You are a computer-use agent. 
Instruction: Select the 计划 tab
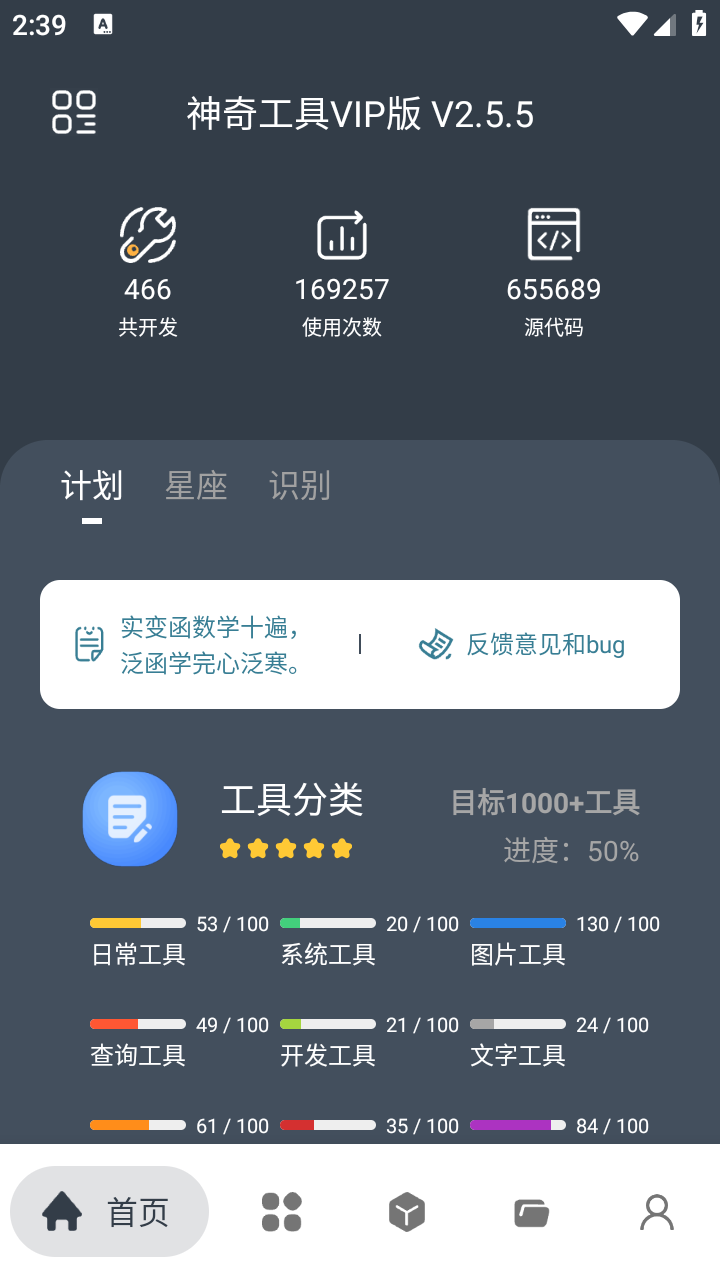pos(92,487)
